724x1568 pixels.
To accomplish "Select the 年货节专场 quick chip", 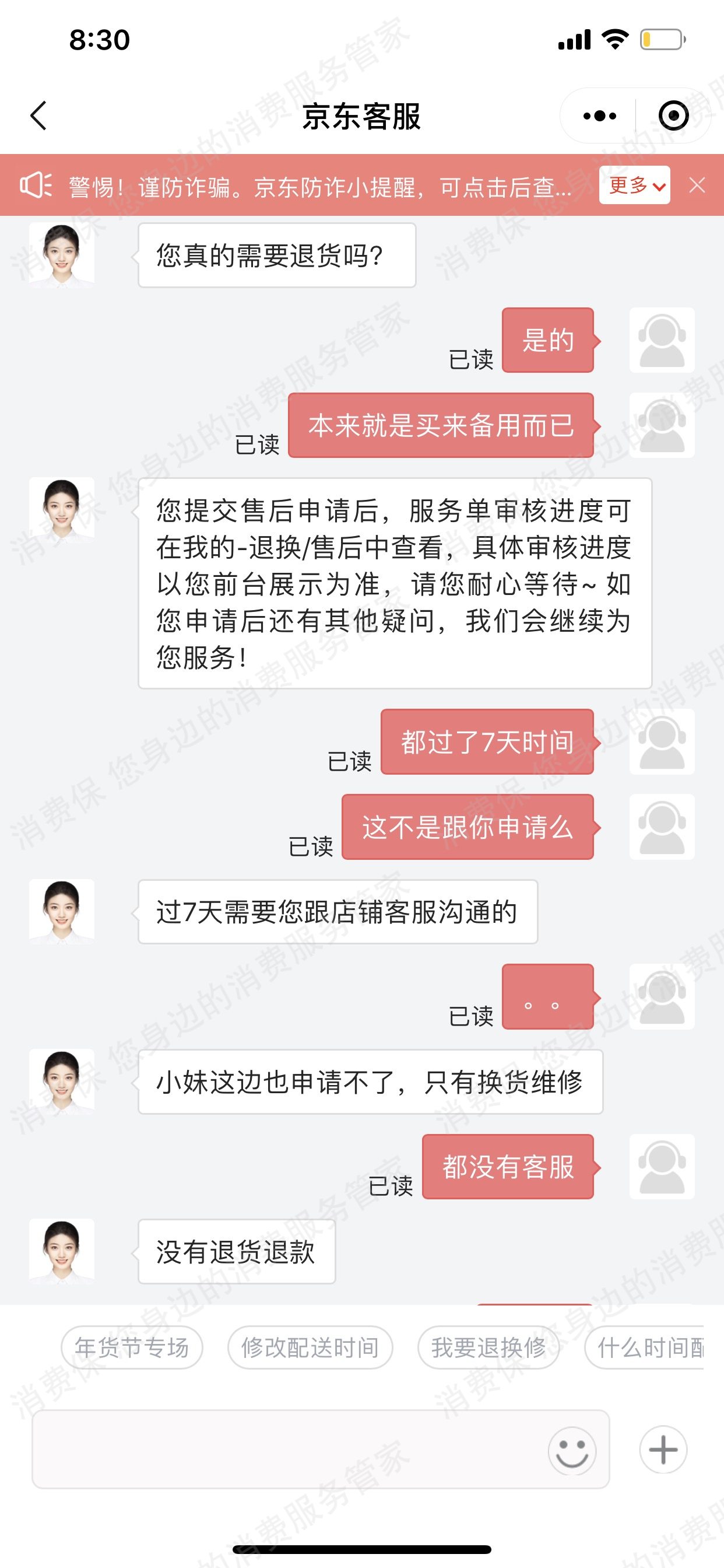I will [131, 1347].
